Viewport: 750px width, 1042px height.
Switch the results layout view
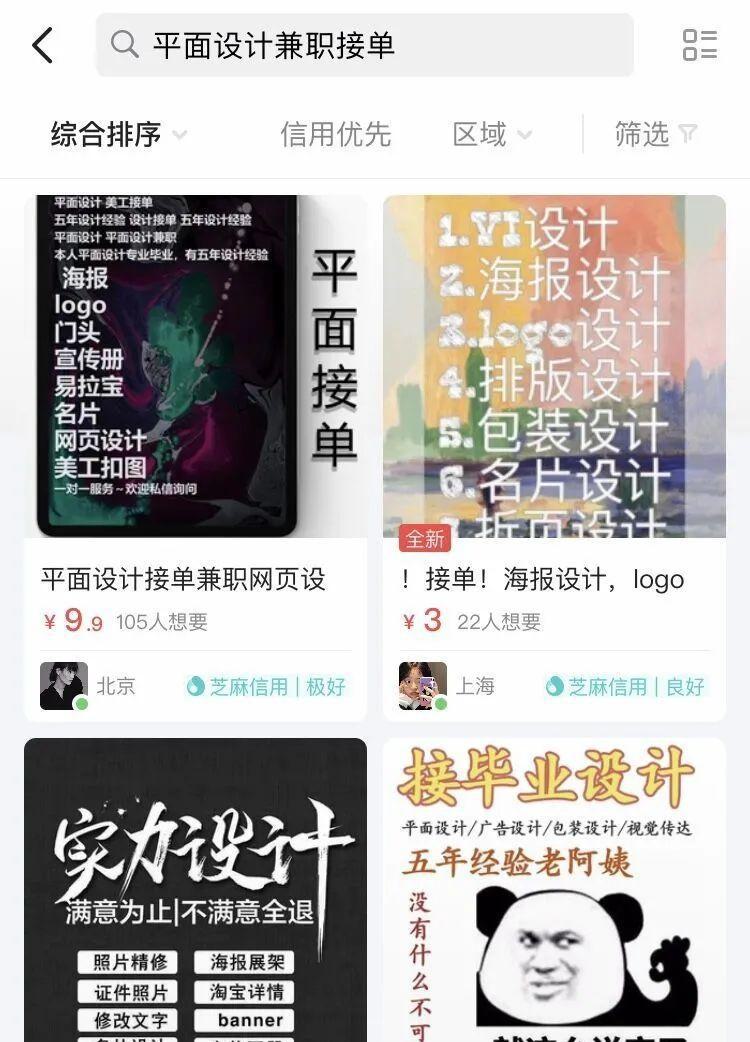699,45
